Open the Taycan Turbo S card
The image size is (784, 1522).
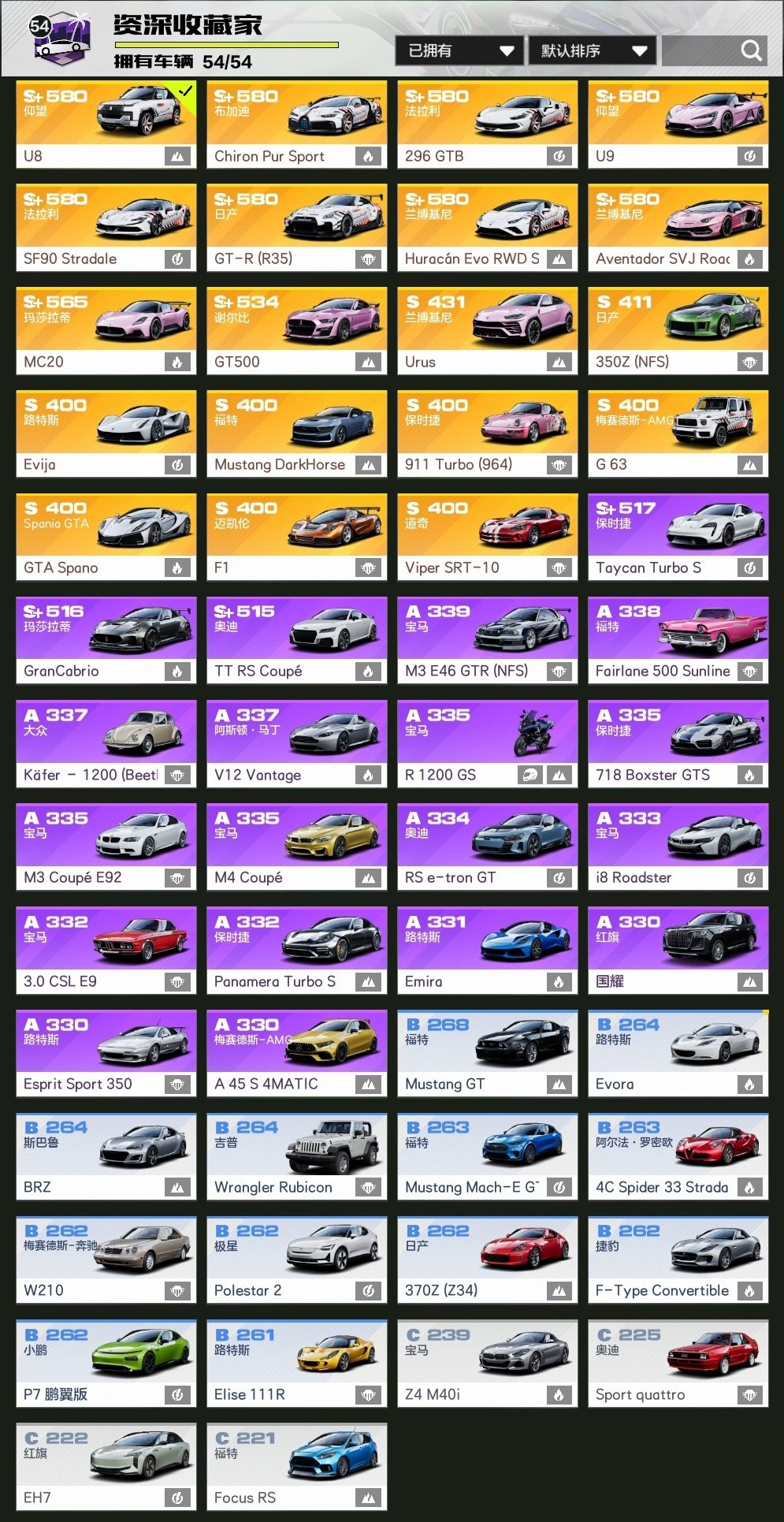pos(678,538)
